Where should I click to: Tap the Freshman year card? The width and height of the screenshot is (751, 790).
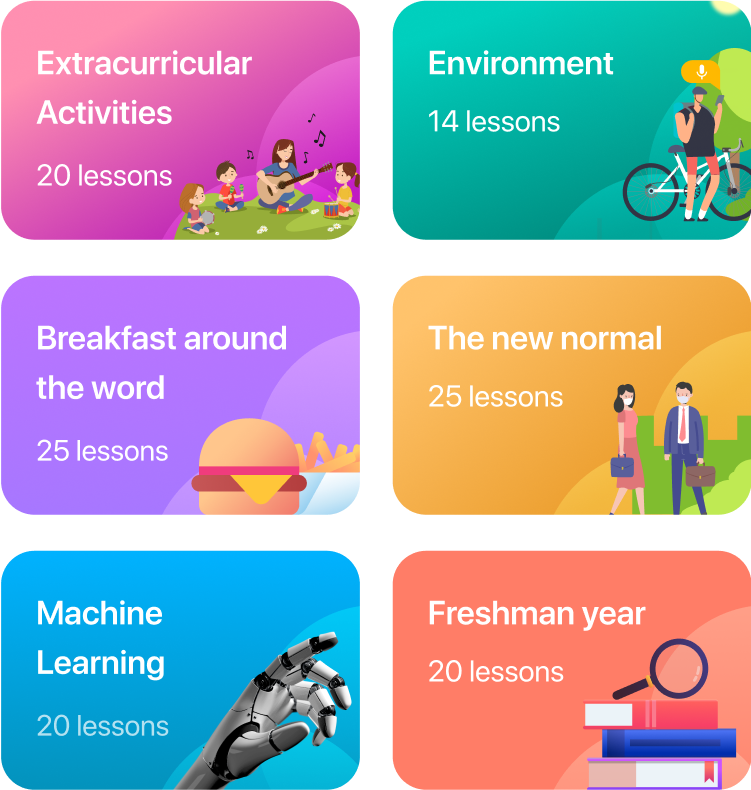[x=571, y=670]
